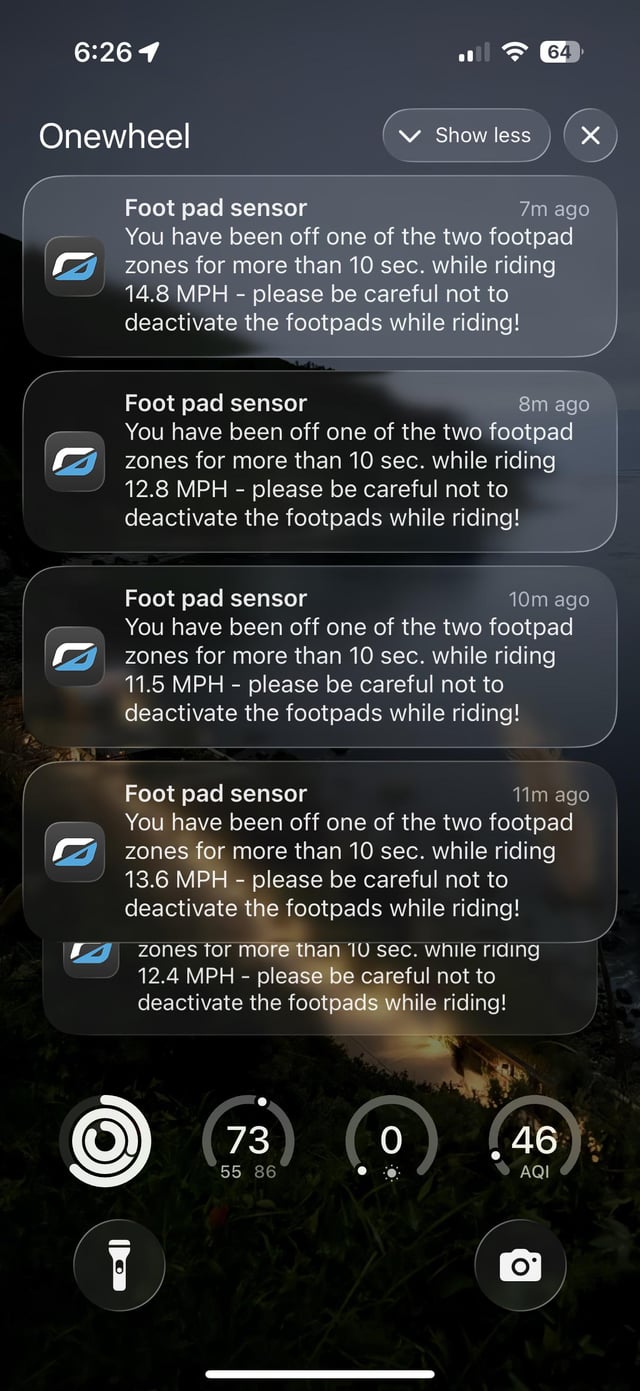Open the 73 degree weather widget
This screenshot has height=1391, width=640.
click(x=248, y=1141)
